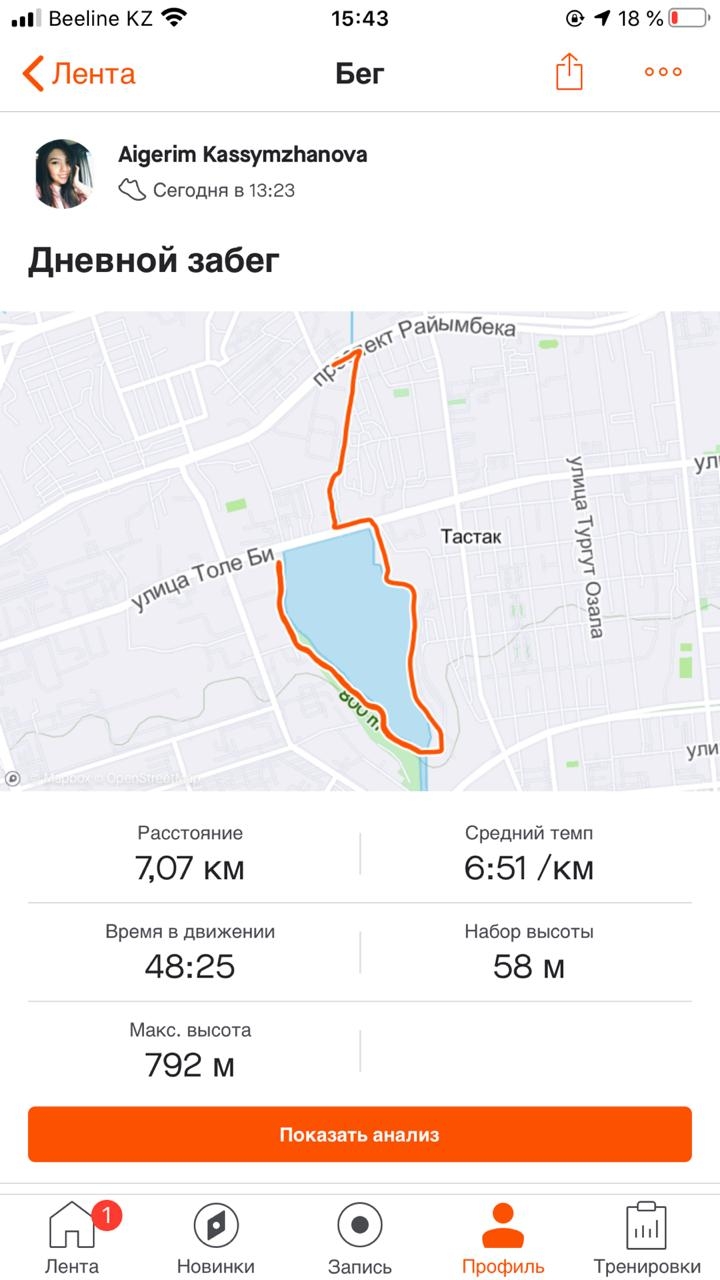Share this run activity

click(568, 72)
